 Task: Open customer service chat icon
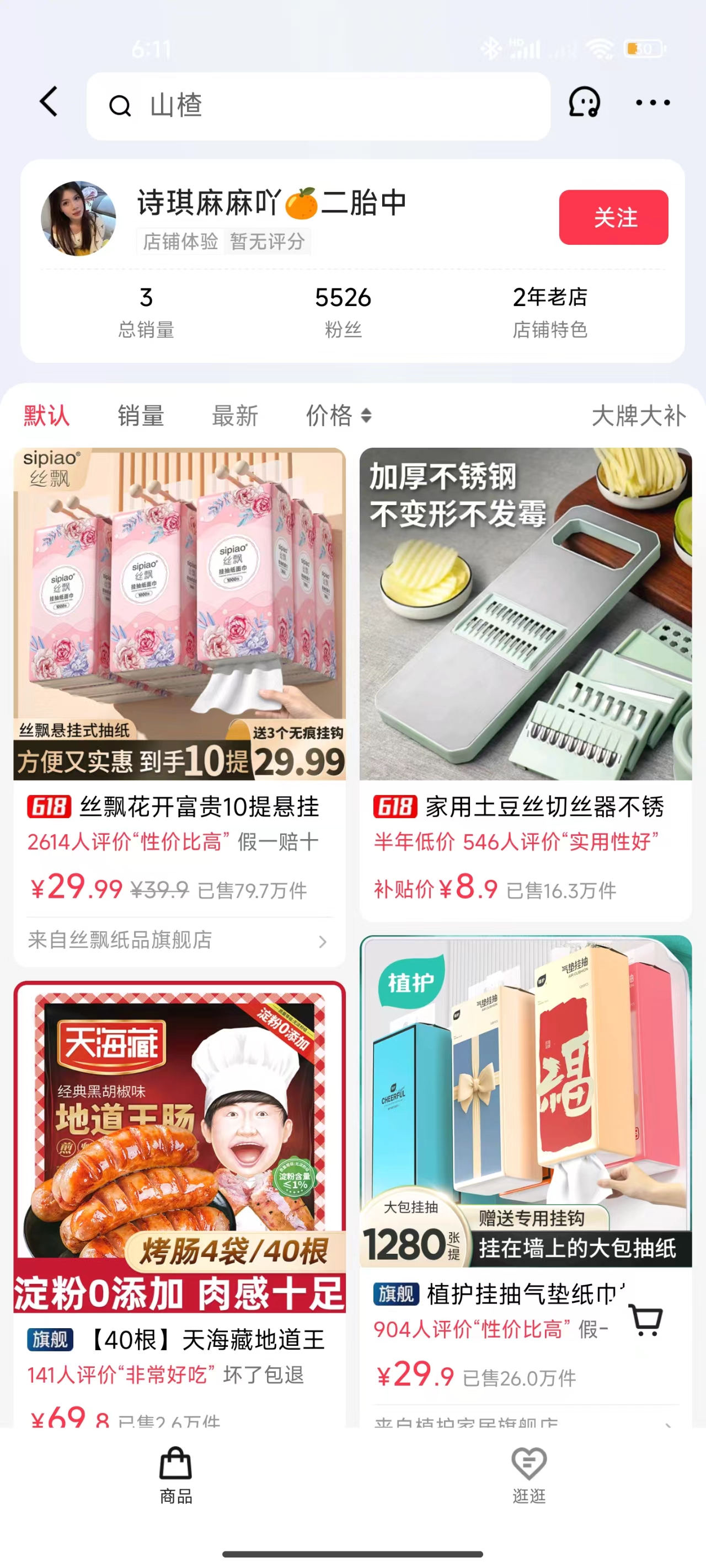click(x=584, y=101)
